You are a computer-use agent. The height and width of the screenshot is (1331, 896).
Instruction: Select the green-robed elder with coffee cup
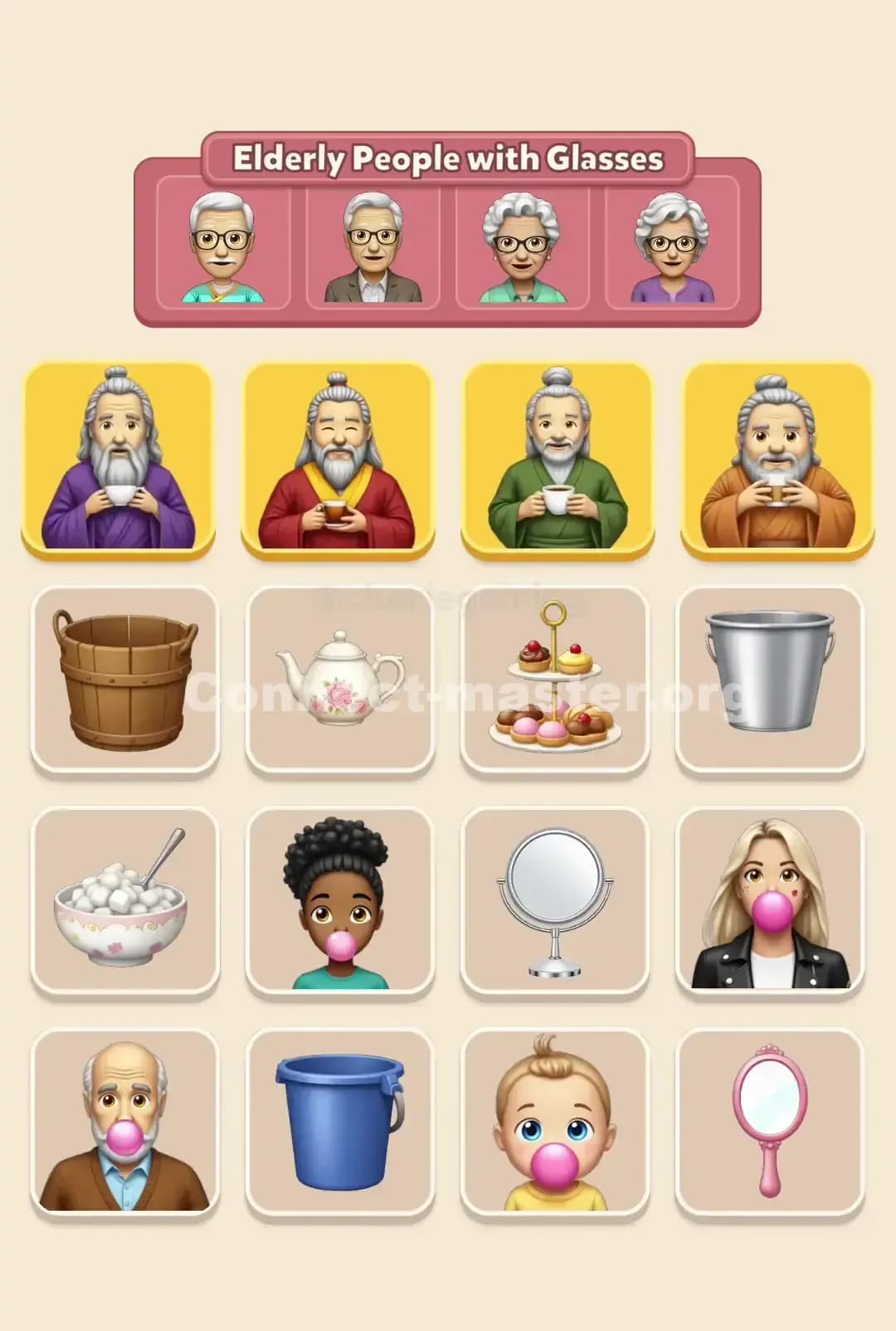556,456
